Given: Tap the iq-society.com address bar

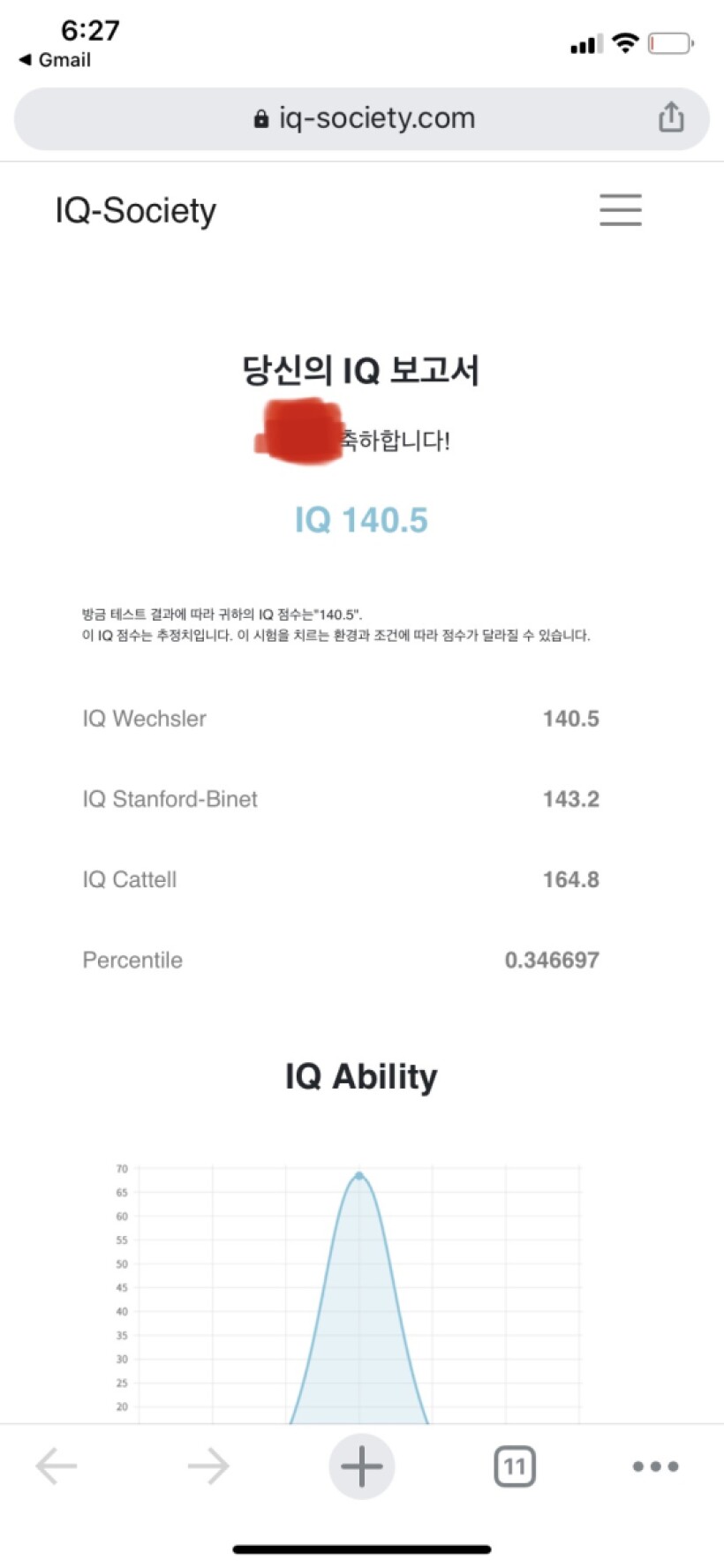Looking at the screenshot, I should pos(362,118).
